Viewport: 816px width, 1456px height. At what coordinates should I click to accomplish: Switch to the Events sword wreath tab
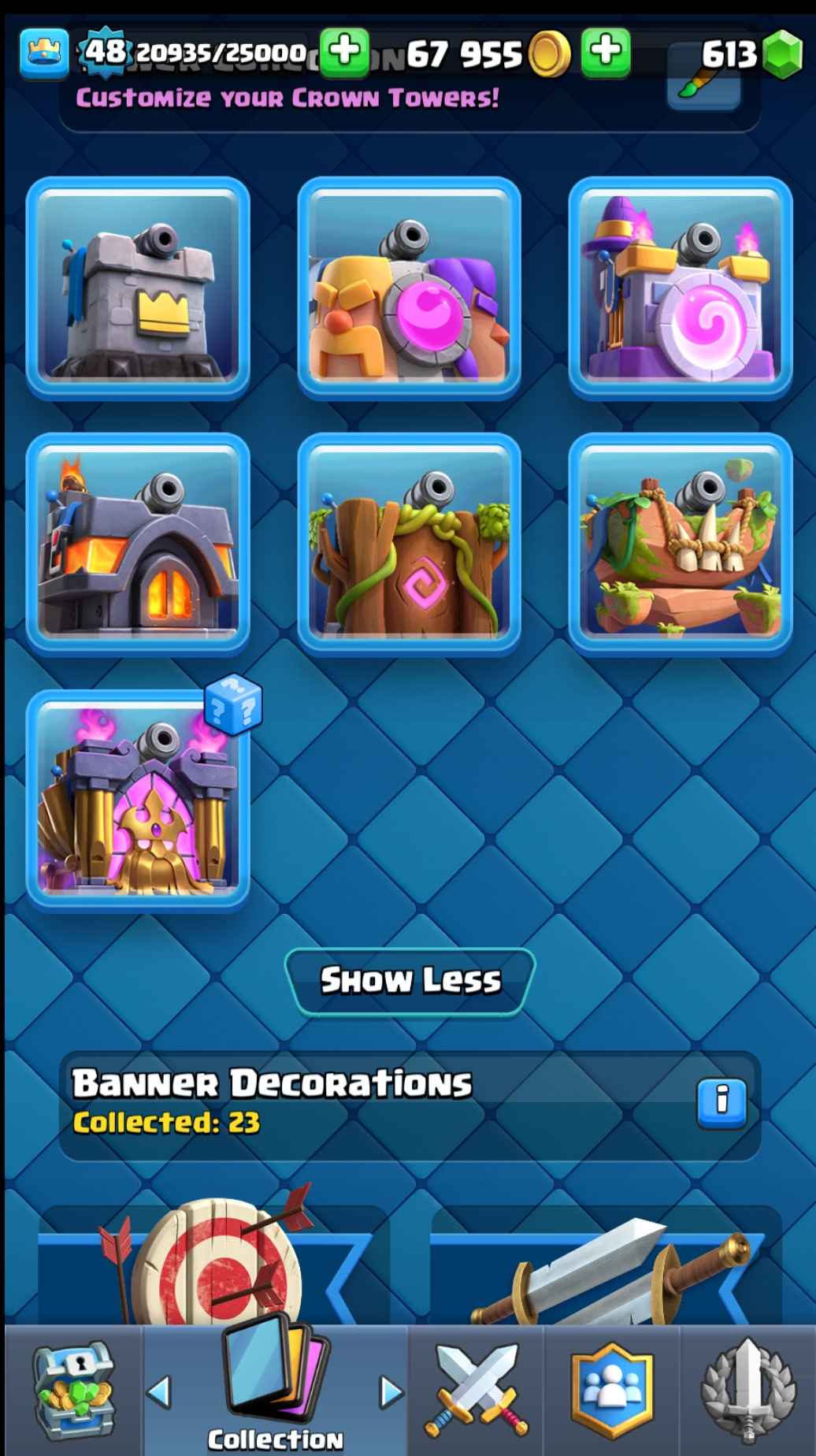[747, 1391]
